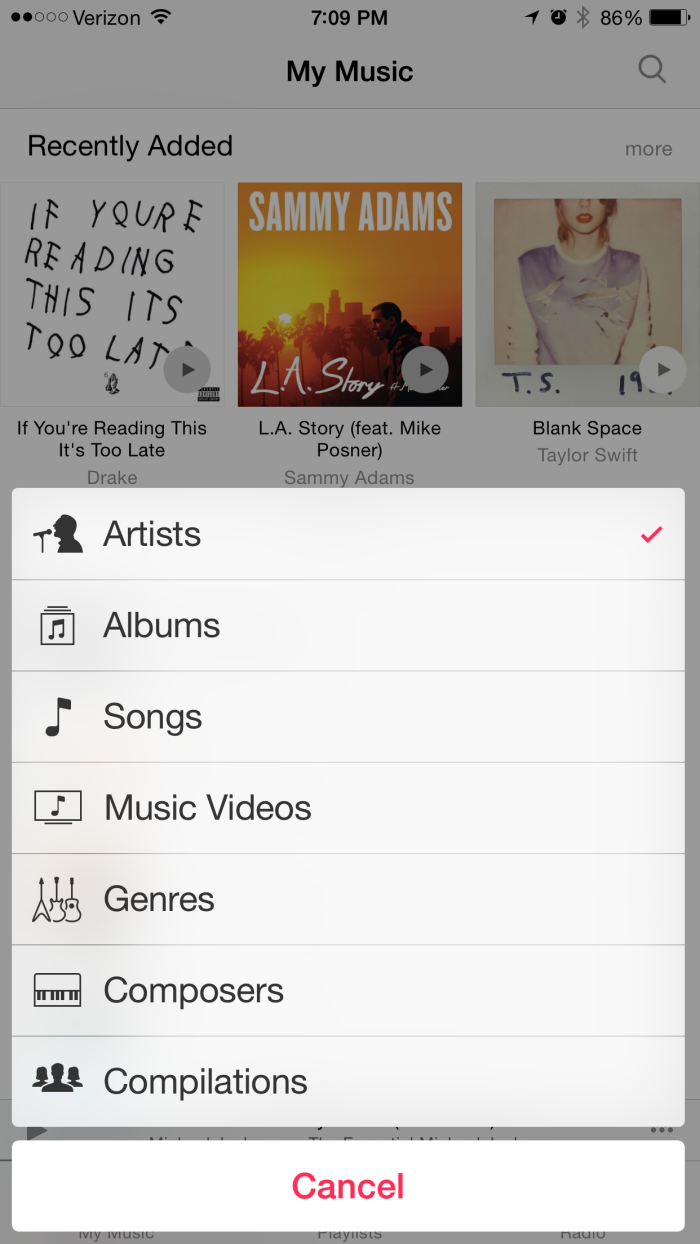Dismiss the menu with Cancel
700x1244 pixels.
(348, 1186)
